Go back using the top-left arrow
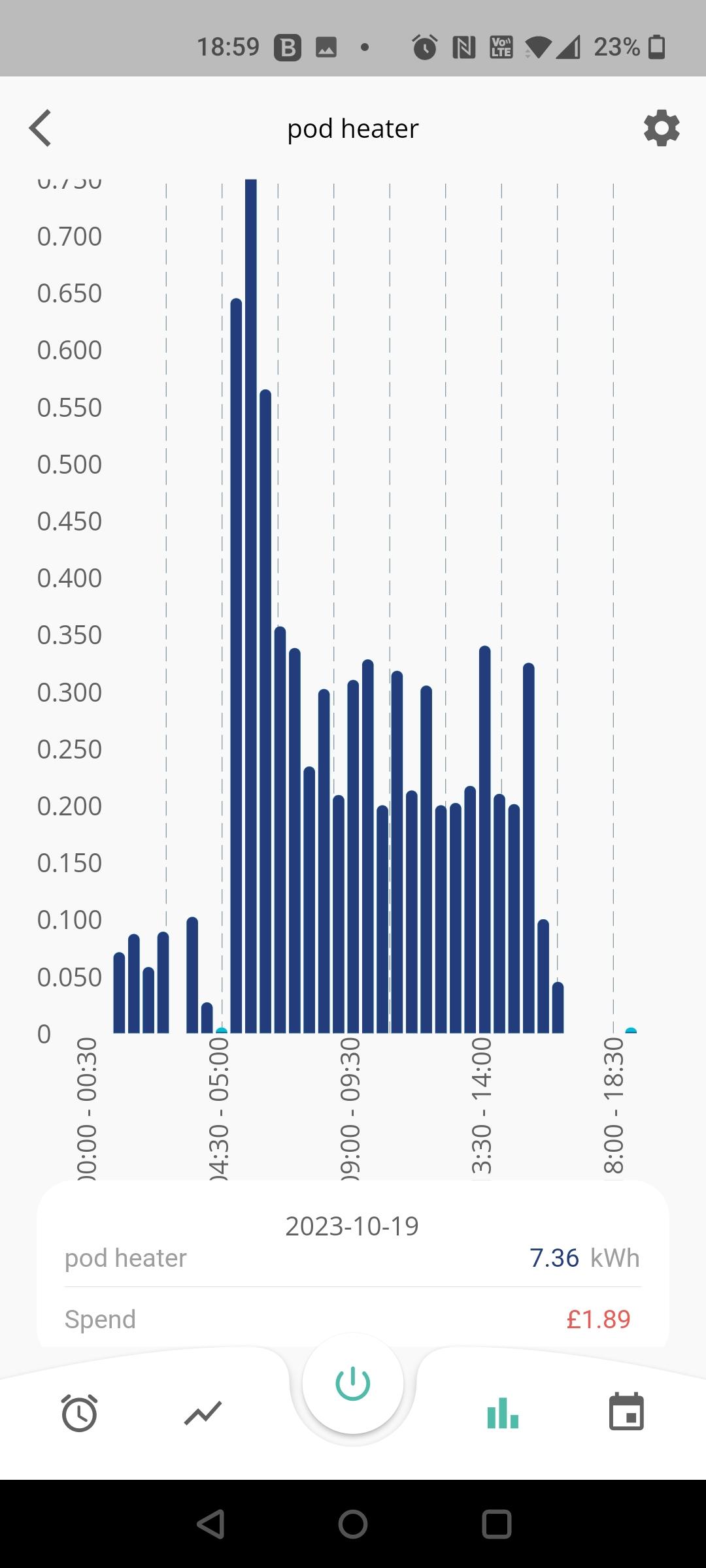Image resolution: width=706 pixels, height=1568 pixels. (41, 128)
